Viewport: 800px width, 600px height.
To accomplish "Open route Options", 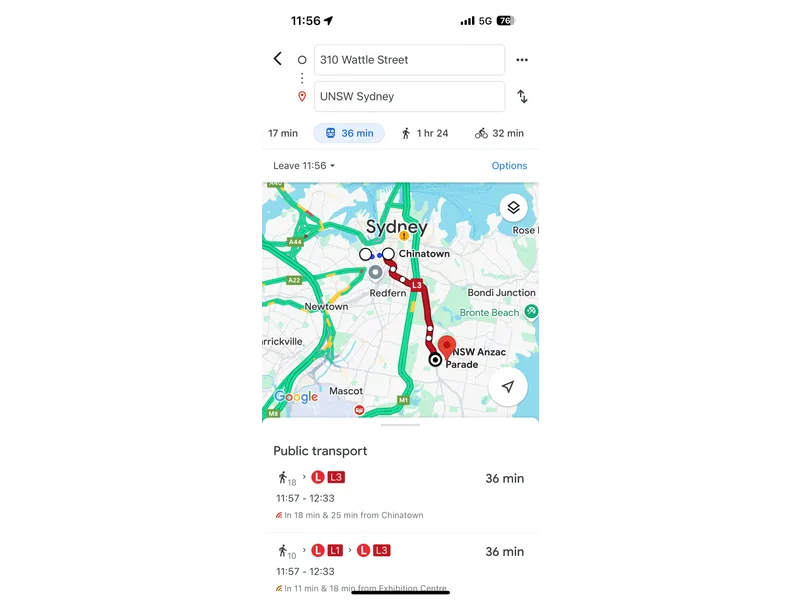I will pos(509,166).
